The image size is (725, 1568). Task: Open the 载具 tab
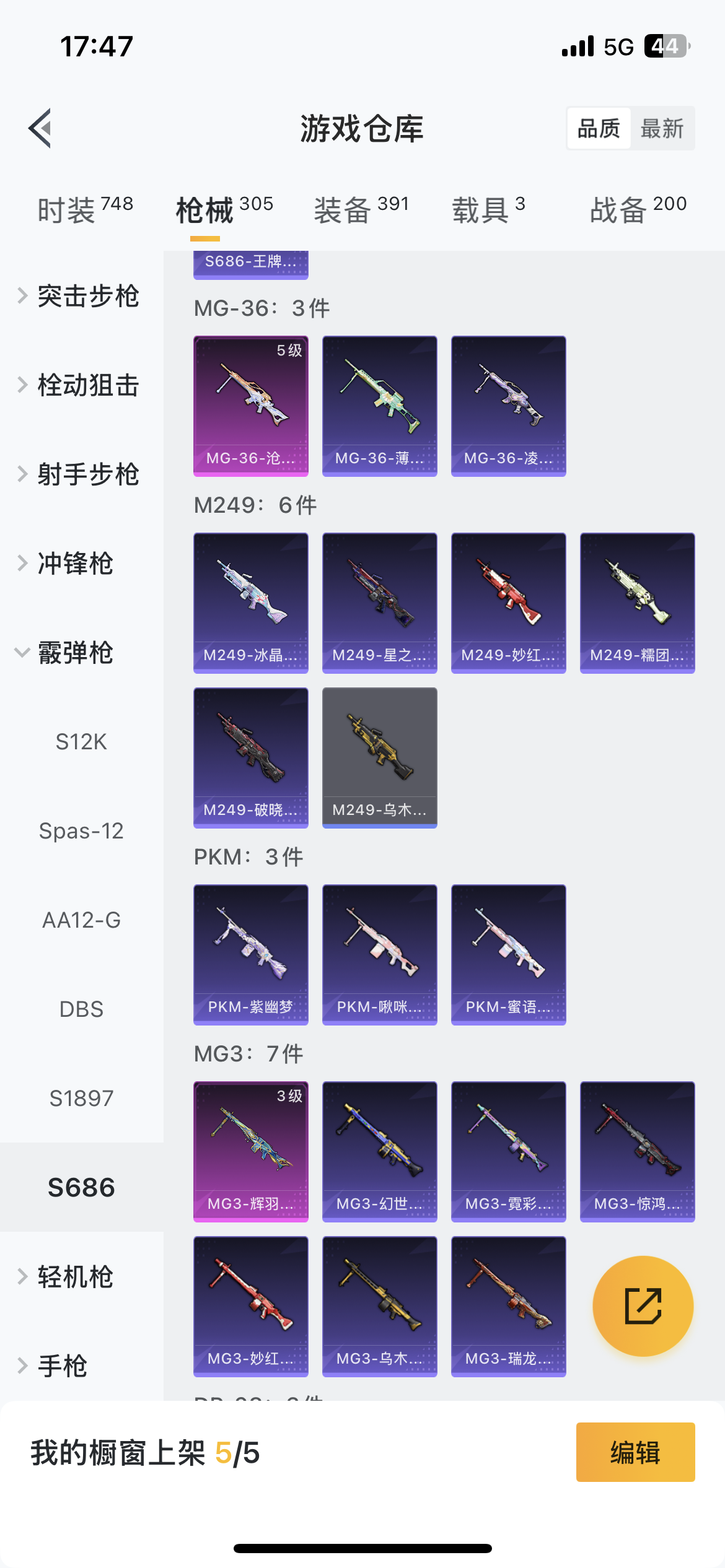(488, 210)
